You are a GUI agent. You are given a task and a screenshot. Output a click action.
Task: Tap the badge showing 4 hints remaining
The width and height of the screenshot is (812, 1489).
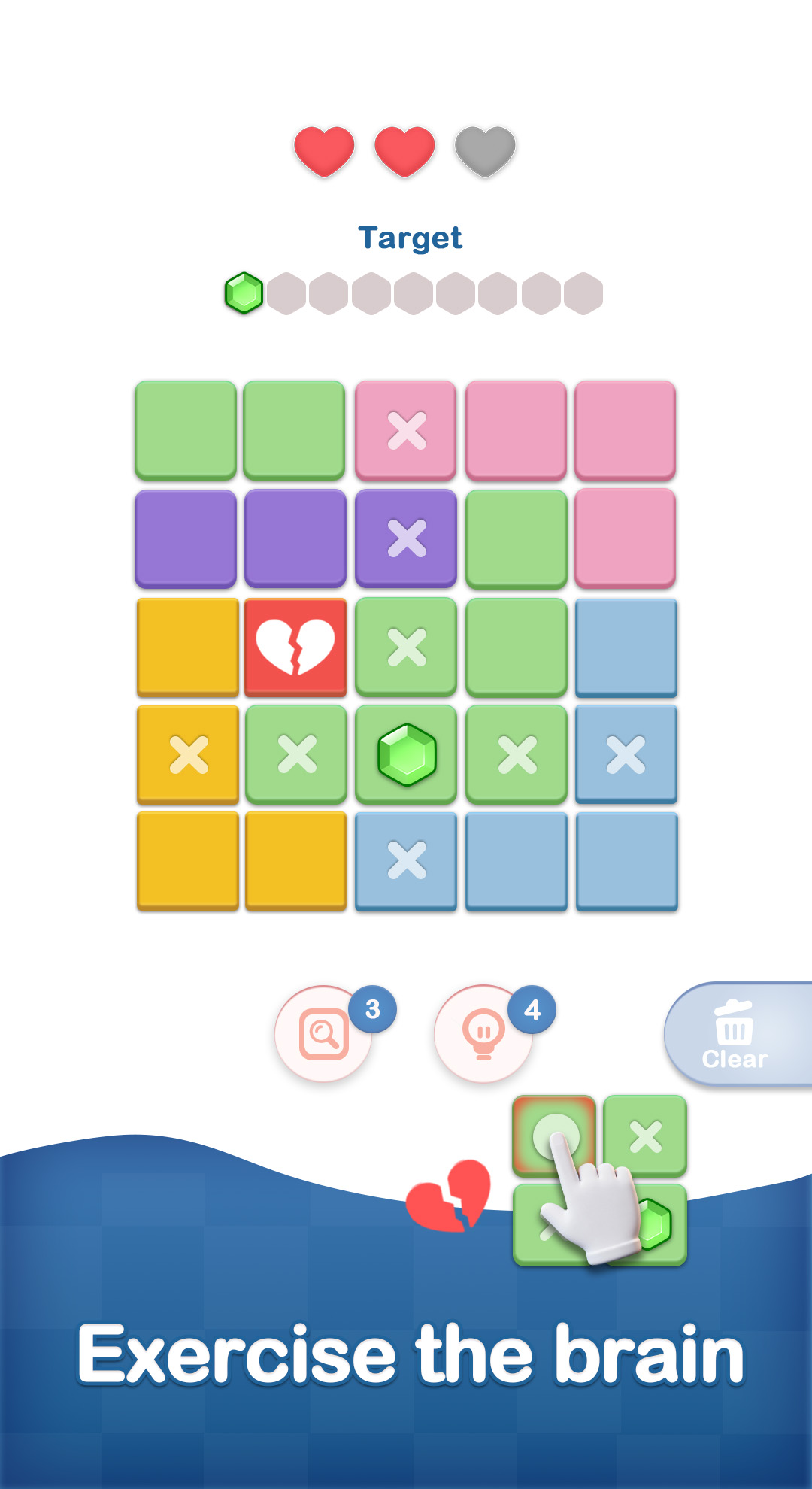(532, 1011)
